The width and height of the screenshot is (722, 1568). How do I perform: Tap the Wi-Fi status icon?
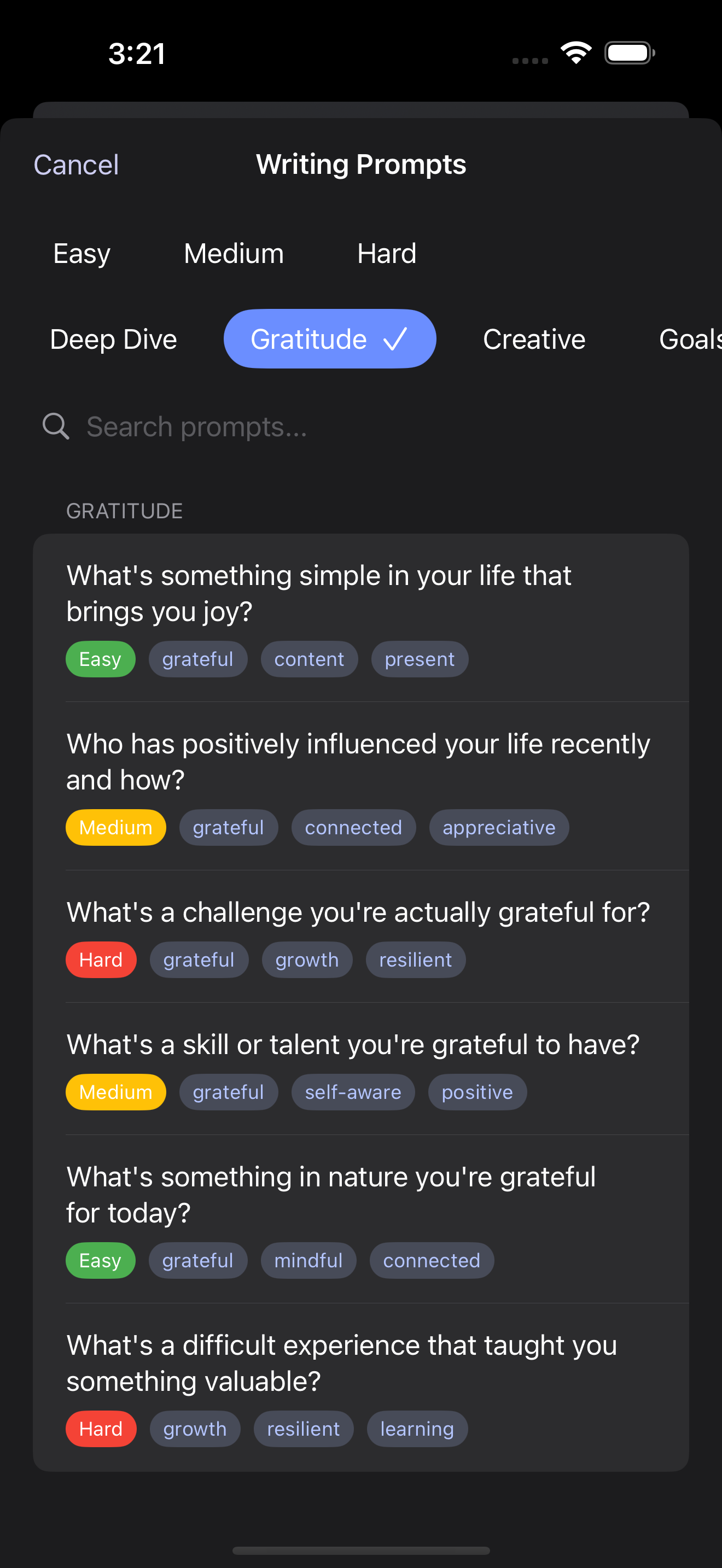point(575,52)
